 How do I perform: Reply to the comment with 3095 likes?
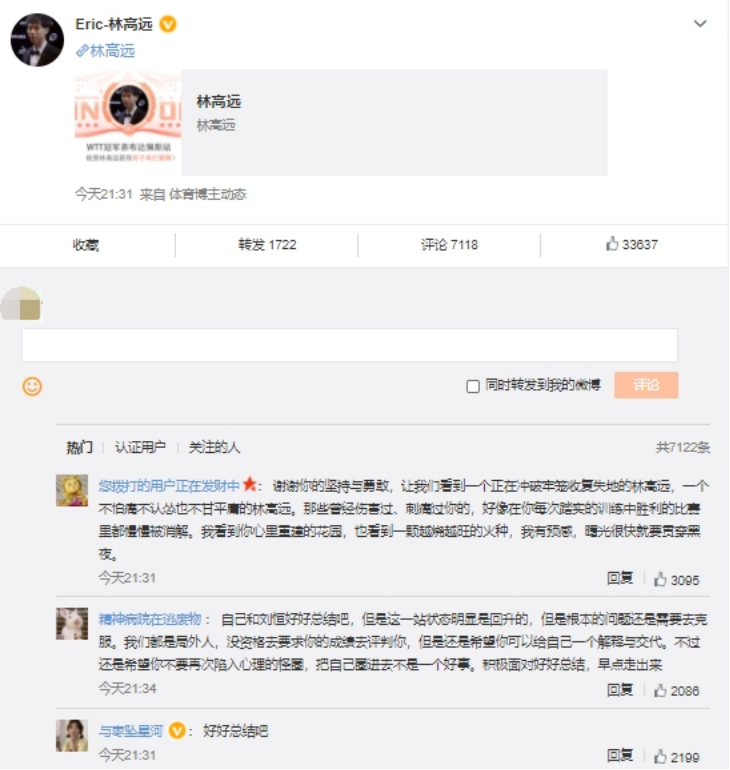coord(619,578)
